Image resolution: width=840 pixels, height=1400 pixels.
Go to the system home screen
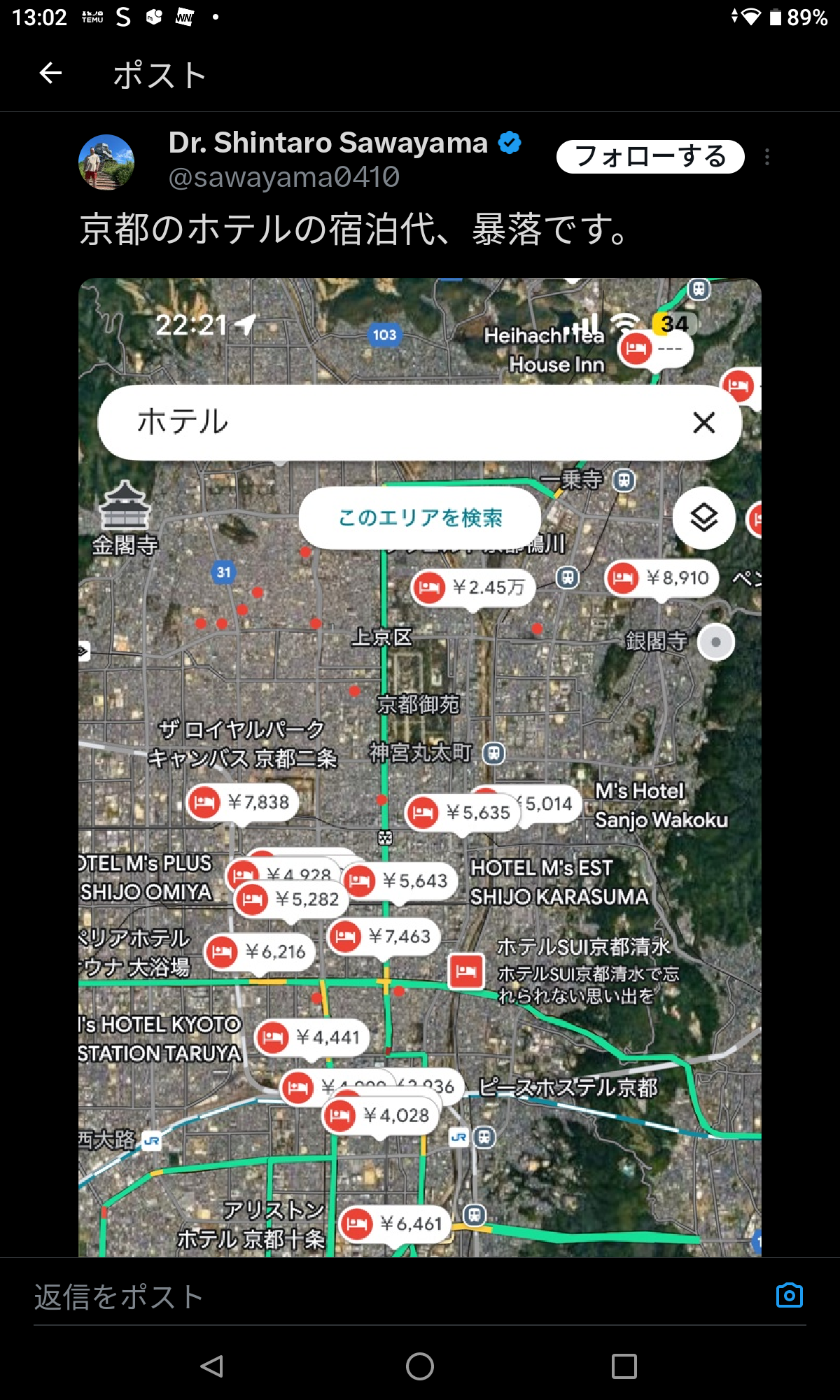point(420,1366)
